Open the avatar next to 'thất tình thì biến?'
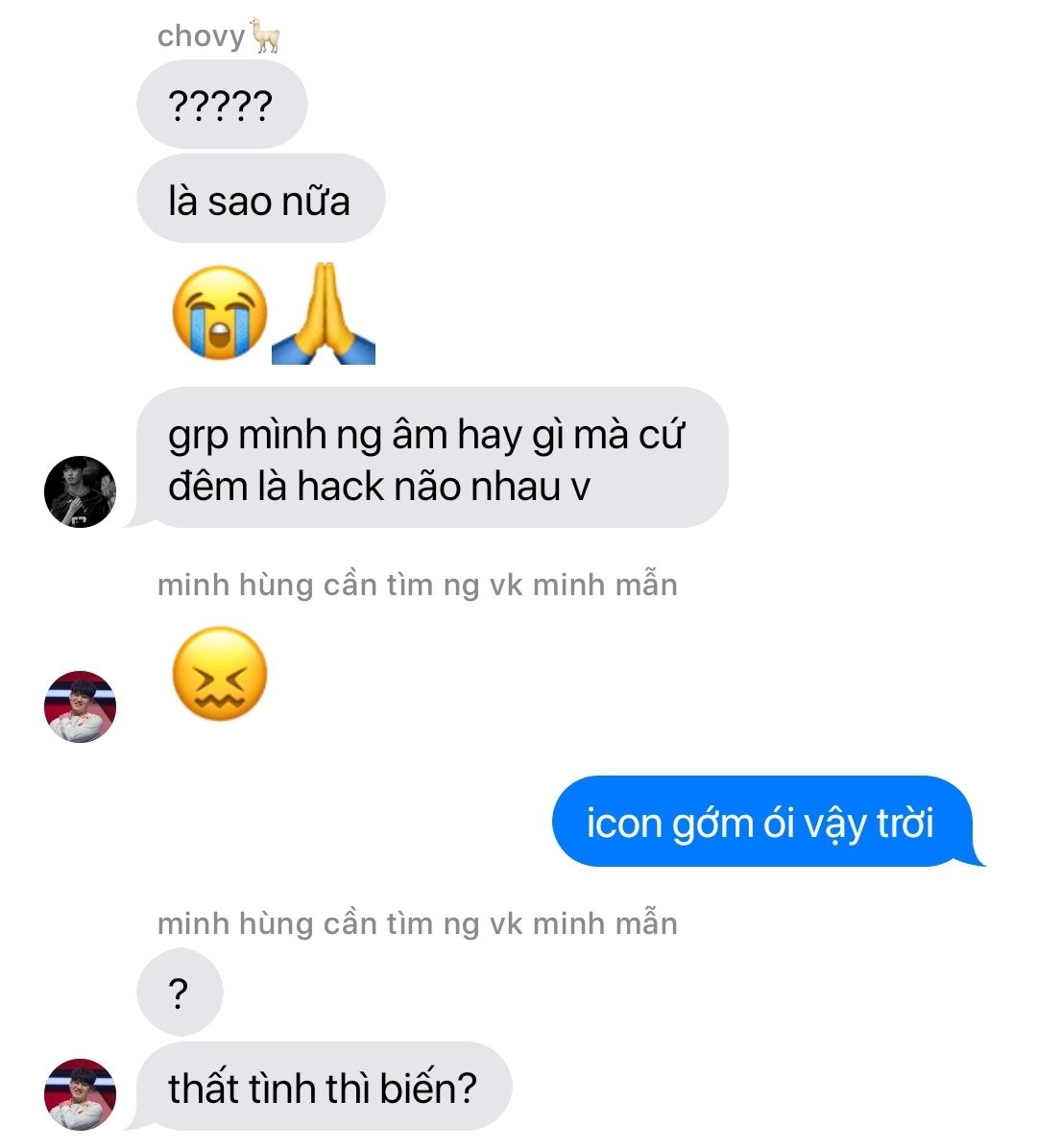The width and height of the screenshot is (1037, 1148). (80, 1094)
